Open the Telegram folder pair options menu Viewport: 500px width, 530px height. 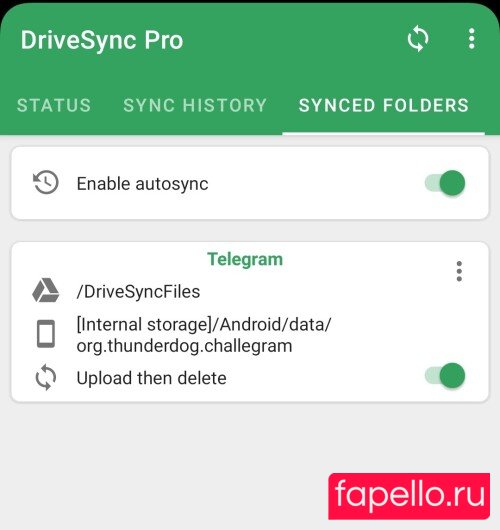point(459,271)
